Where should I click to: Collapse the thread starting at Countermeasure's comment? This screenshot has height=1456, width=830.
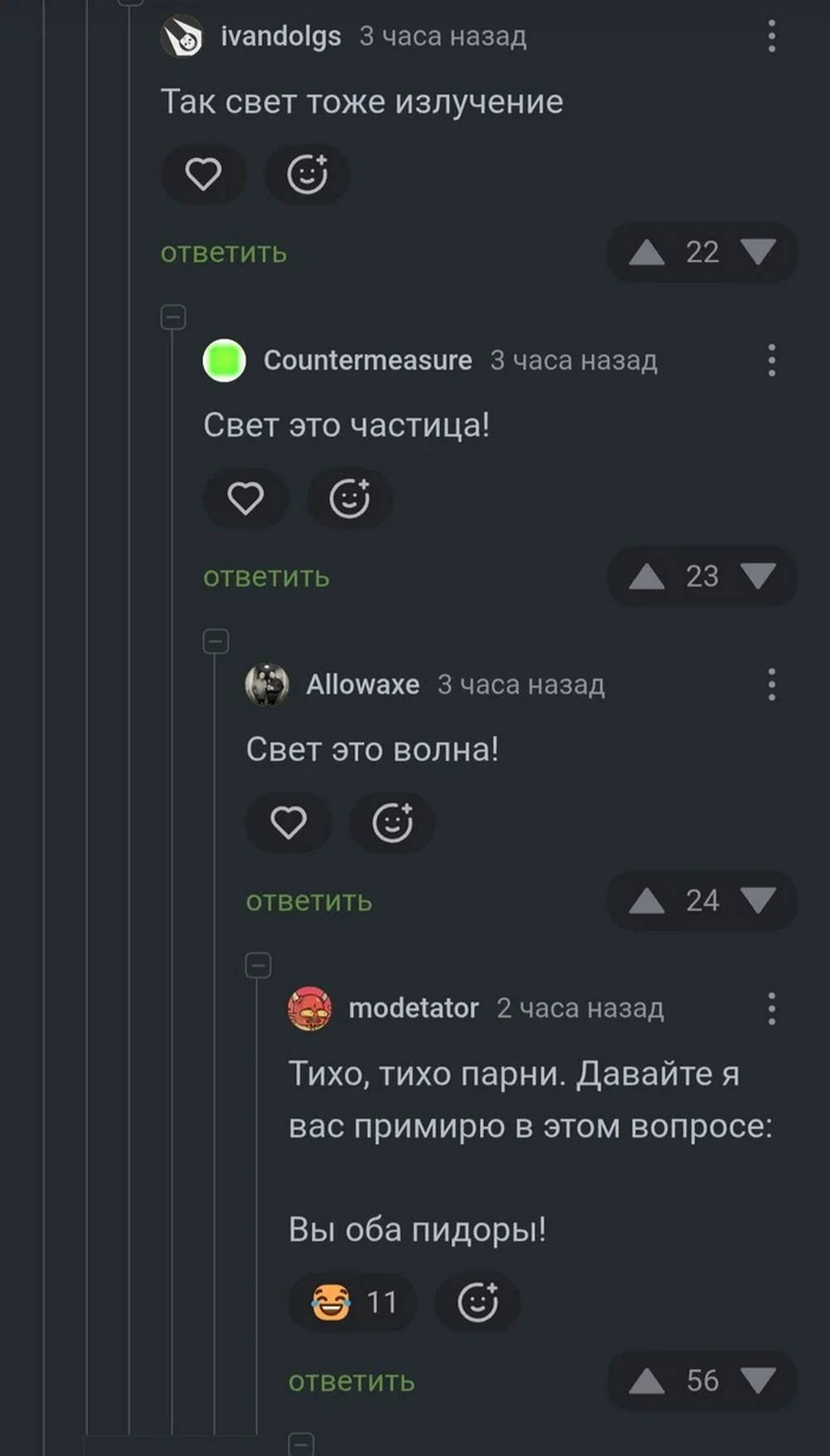(173, 317)
